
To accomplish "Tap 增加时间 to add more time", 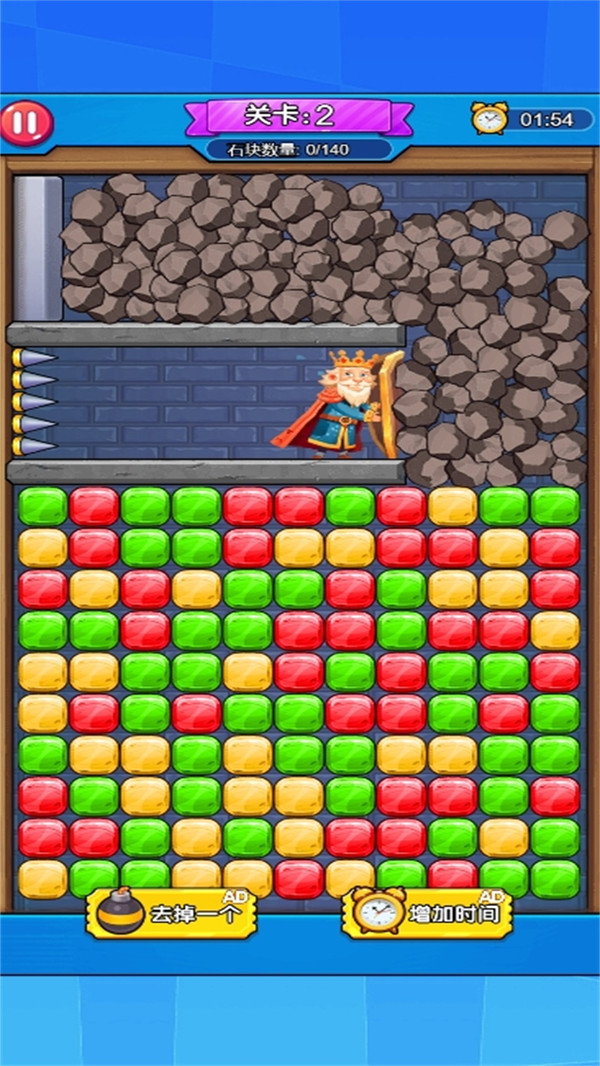I will point(429,912).
